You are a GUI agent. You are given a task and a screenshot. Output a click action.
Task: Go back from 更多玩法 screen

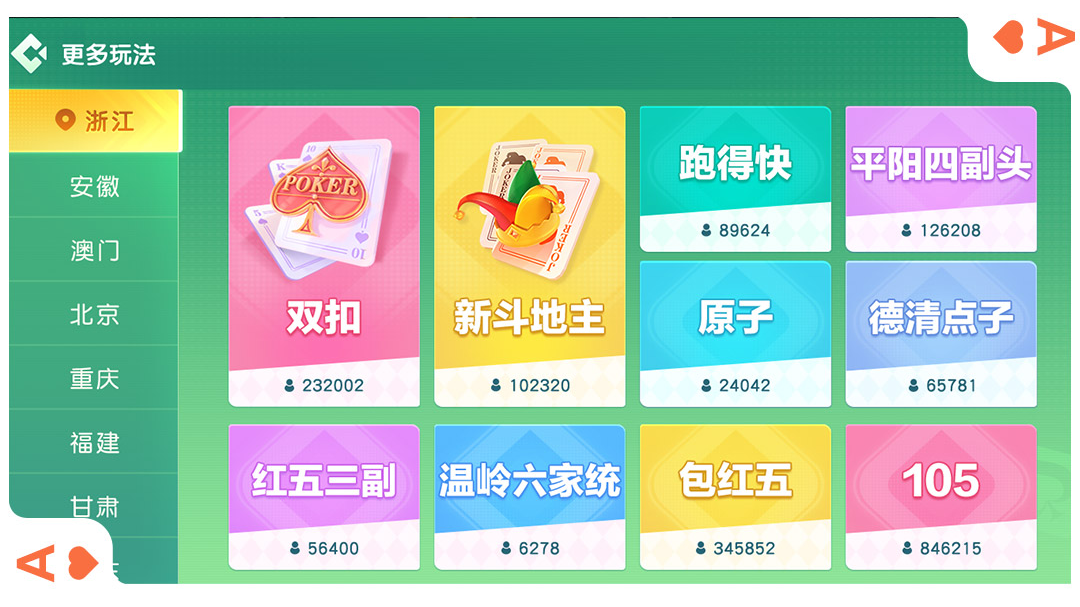(x=28, y=53)
